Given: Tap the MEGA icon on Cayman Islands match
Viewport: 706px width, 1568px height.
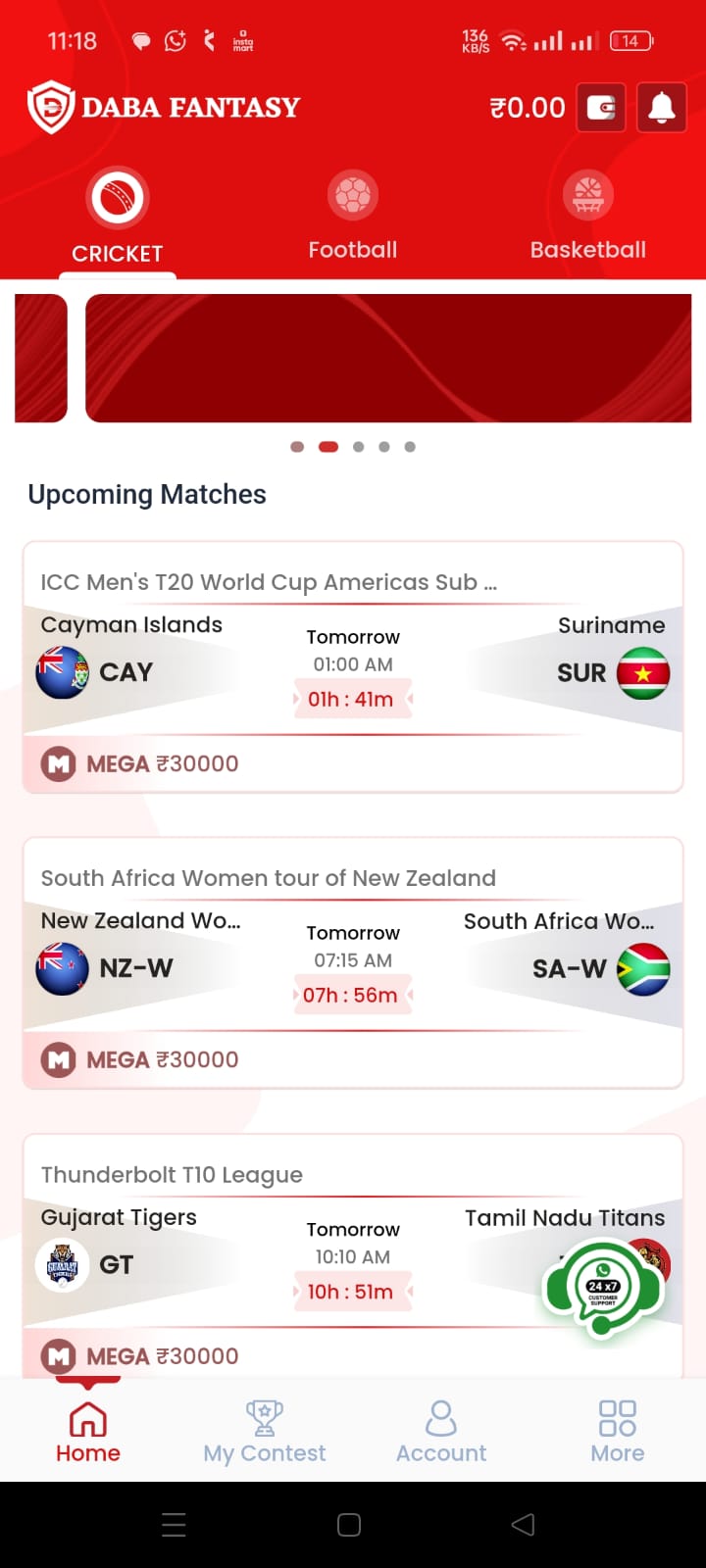Looking at the screenshot, I should click(58, 763).
